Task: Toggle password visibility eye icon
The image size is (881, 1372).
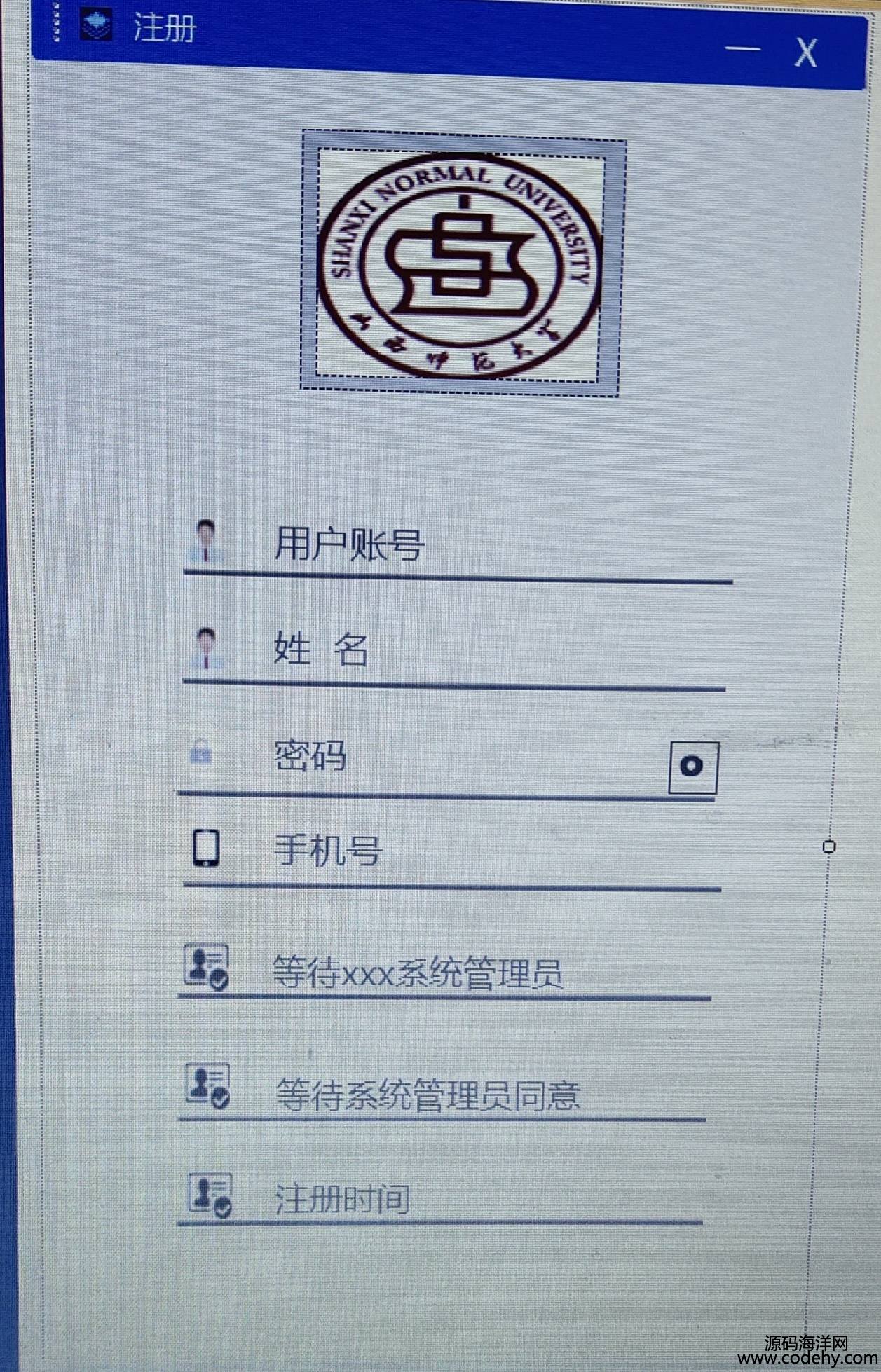Action: [693, 767]
